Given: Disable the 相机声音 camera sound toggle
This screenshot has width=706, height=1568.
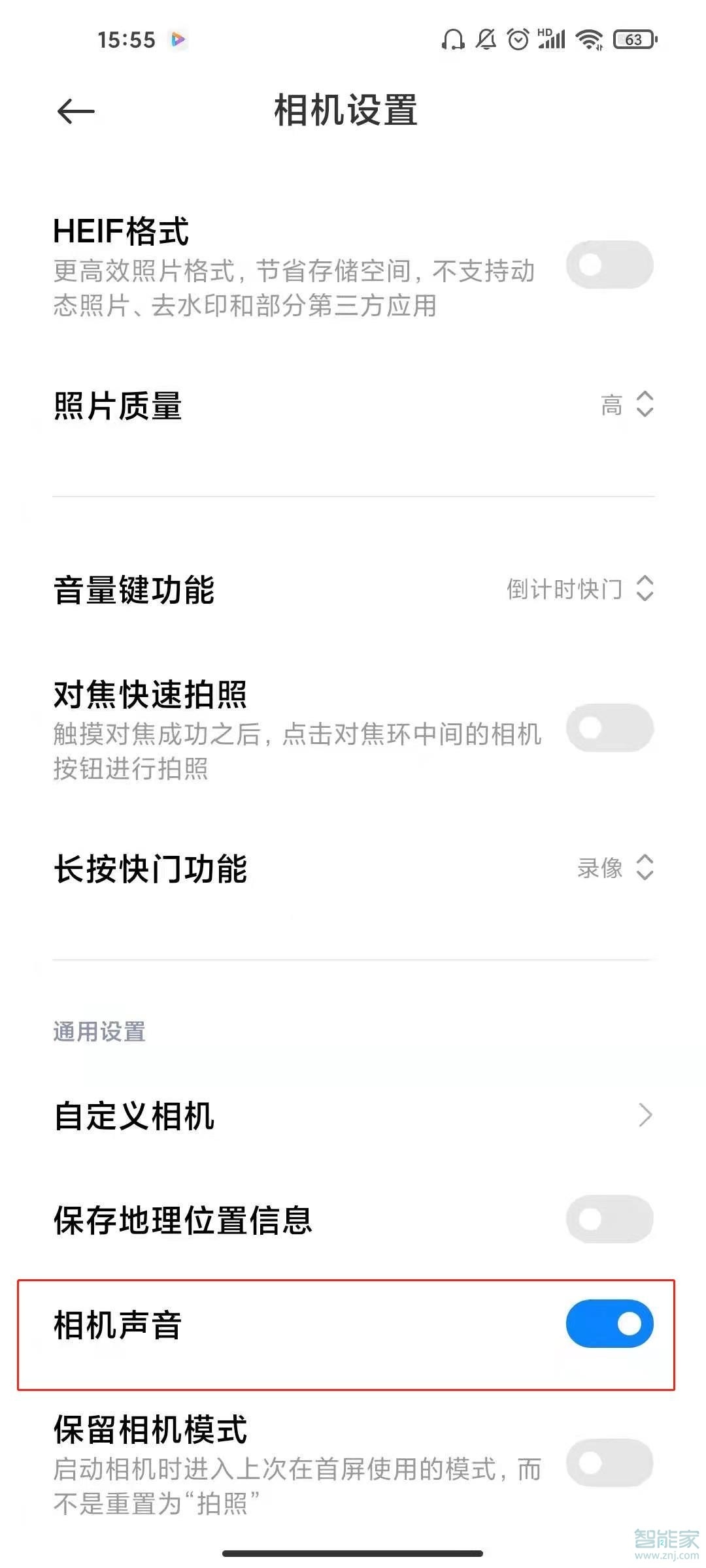Looking at the screenshot, I should click(609, 1324).
